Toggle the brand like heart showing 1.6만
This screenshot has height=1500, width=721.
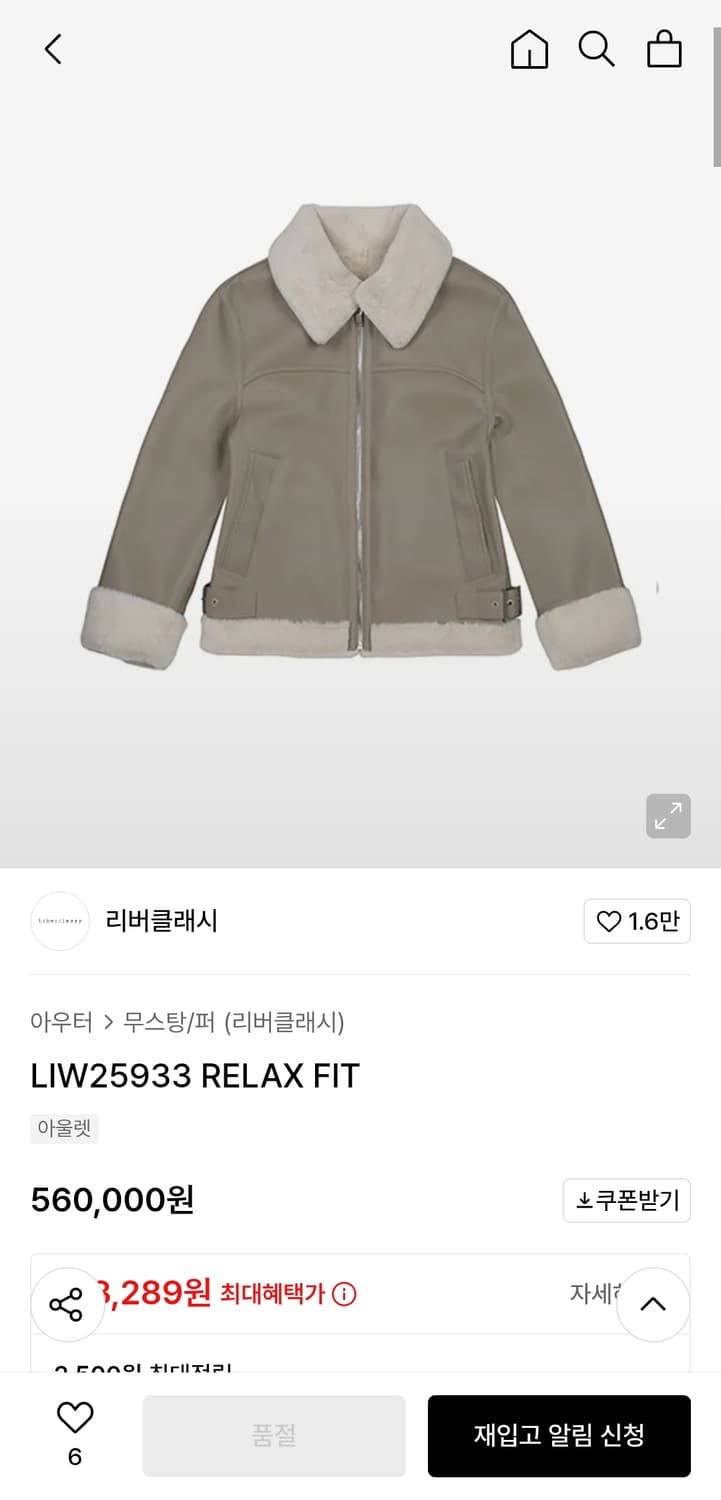pyautogui.click(x=637, y=921)
